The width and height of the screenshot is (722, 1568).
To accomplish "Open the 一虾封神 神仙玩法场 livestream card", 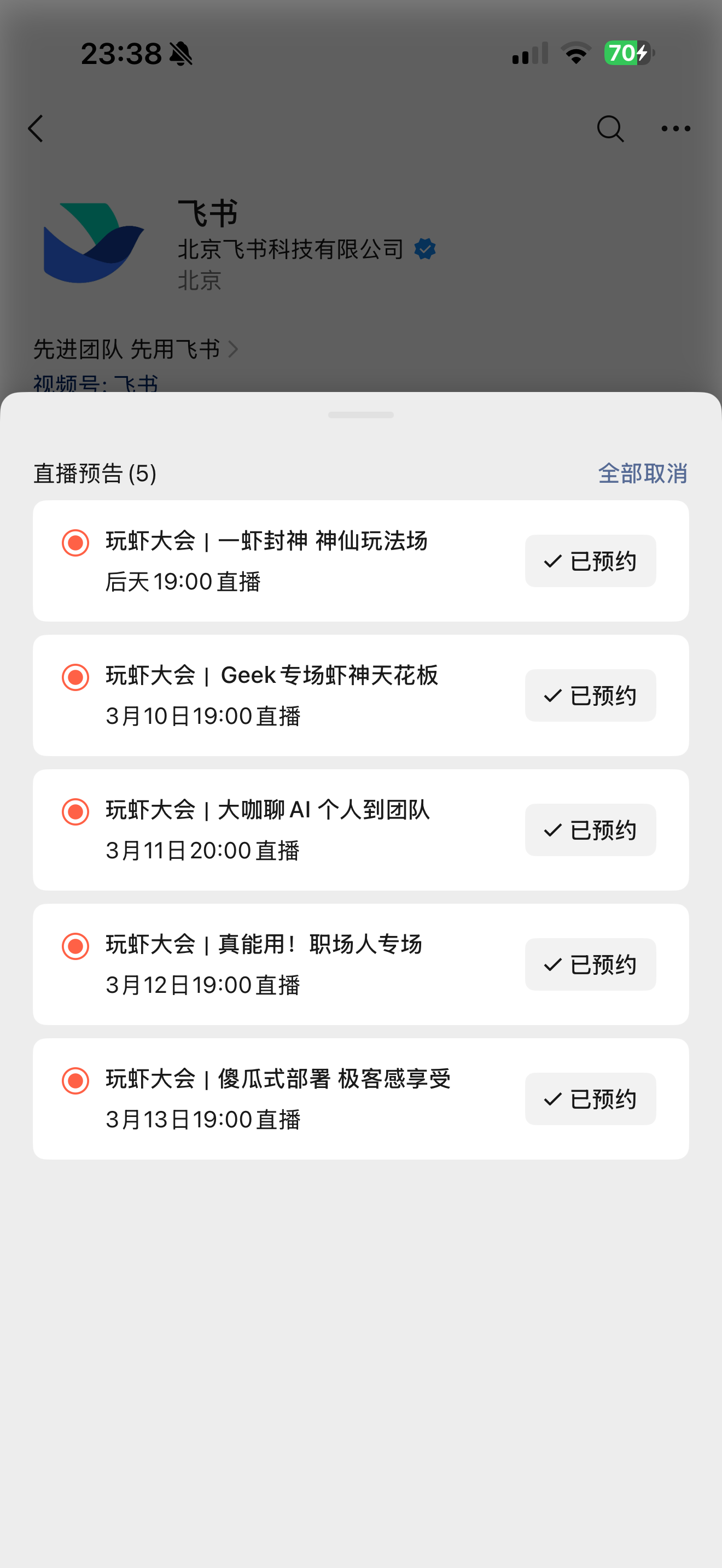I will (361, 560).
